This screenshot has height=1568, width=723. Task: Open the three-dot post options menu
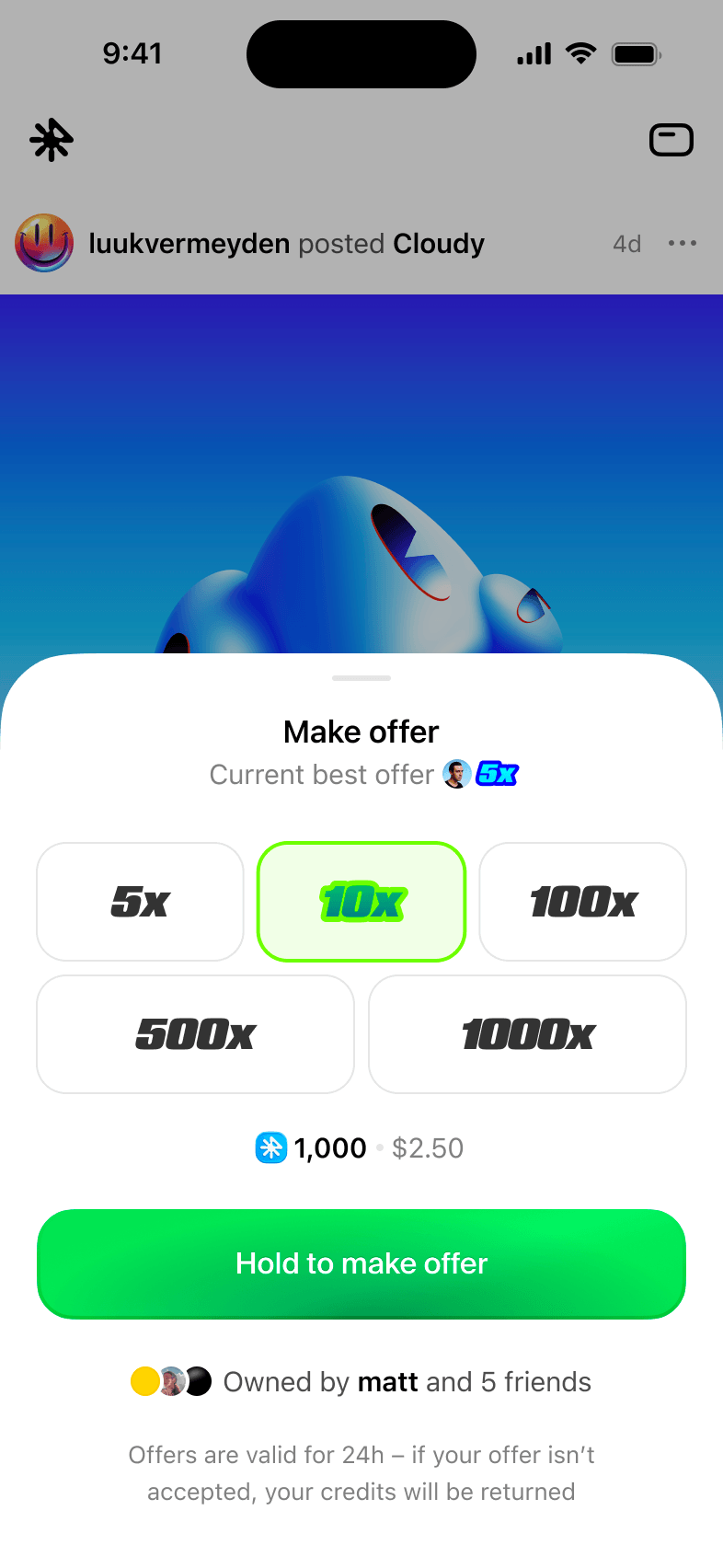683,243
